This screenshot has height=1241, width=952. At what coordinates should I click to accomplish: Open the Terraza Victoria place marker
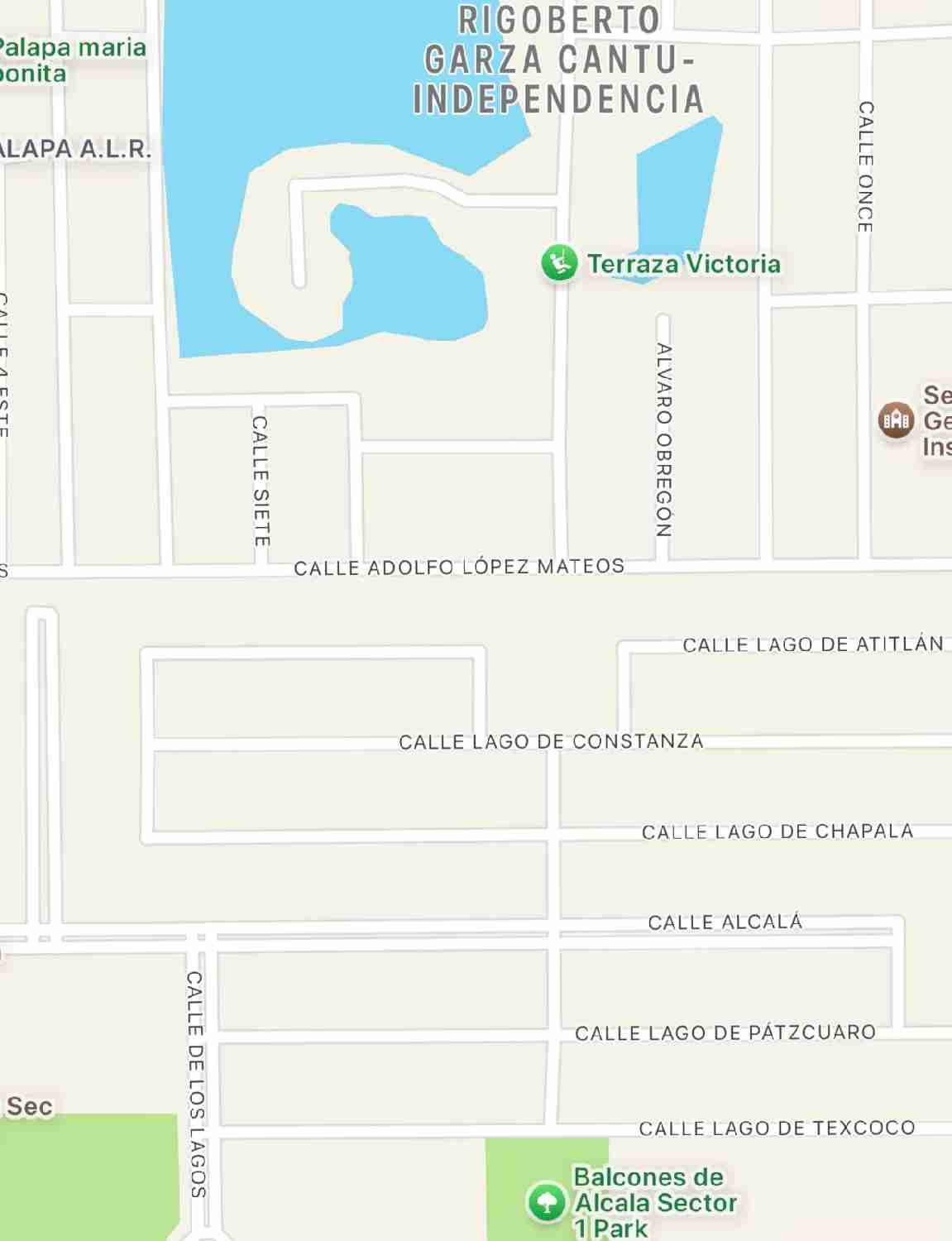[x=559, y=264]
